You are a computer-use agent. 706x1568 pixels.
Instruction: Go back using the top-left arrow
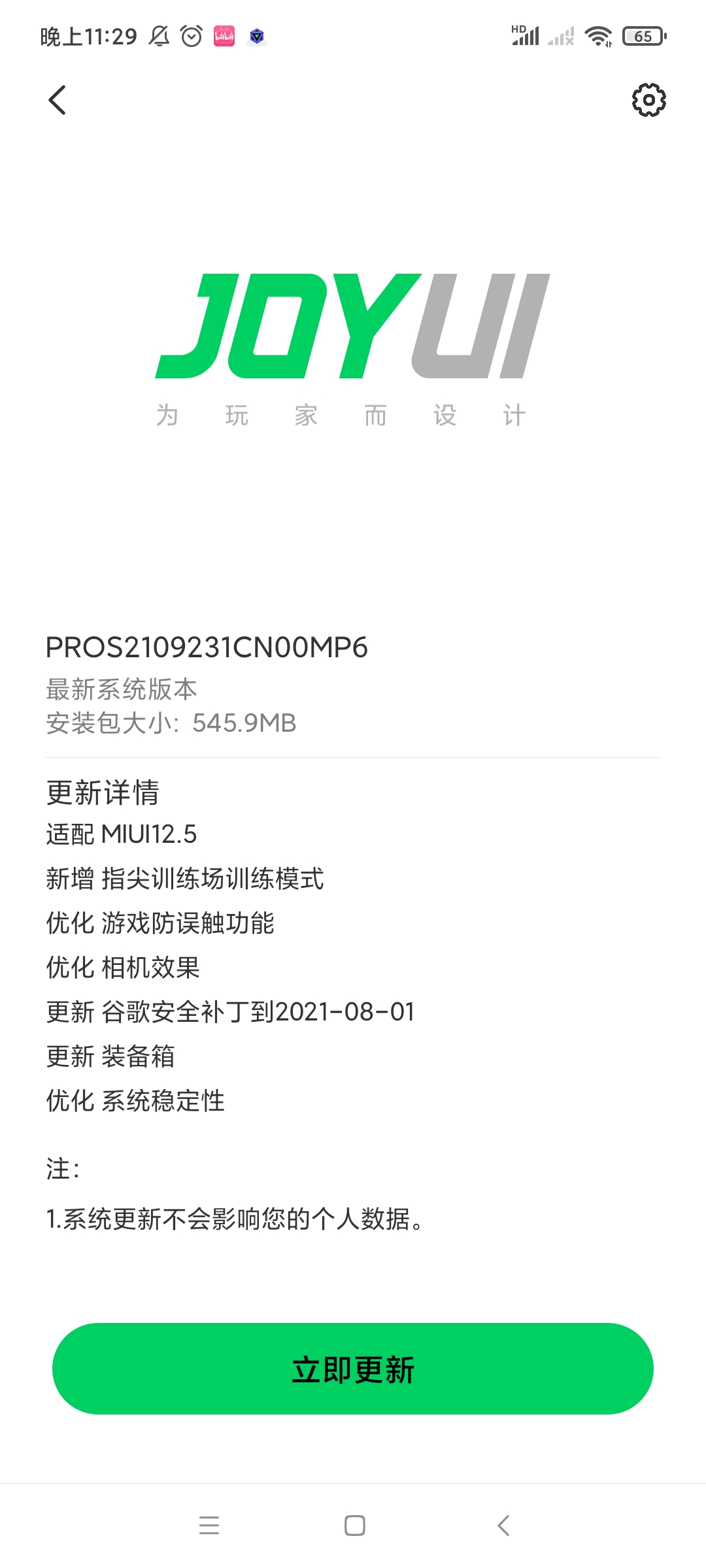click(x=58, y=100)
